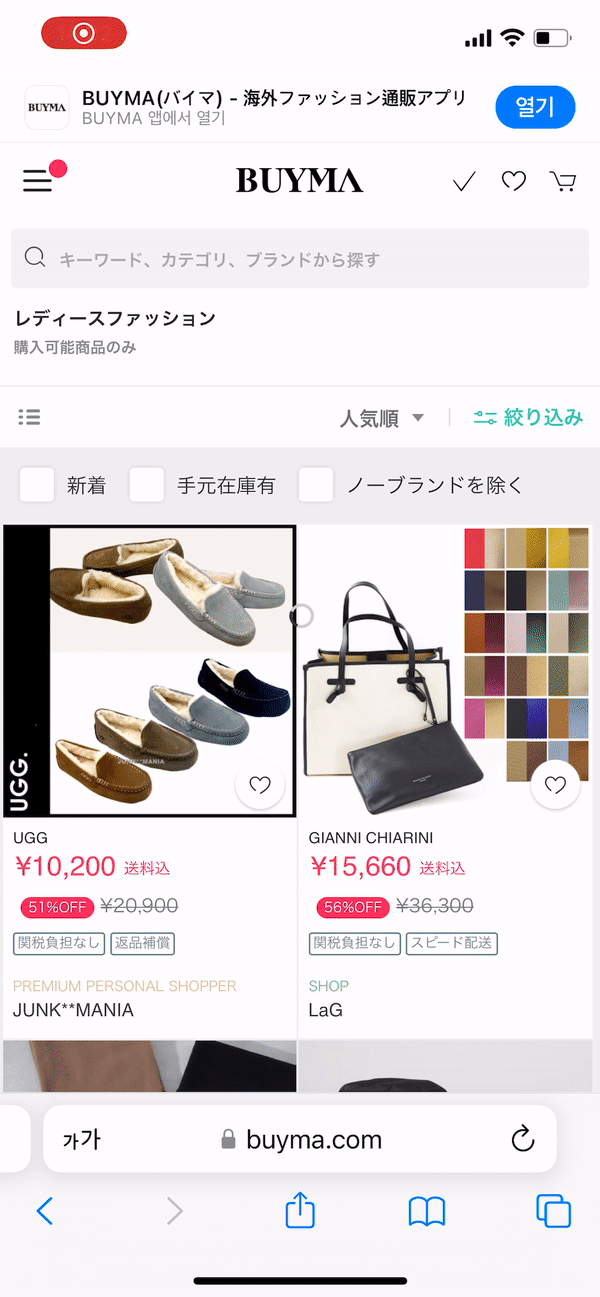600x1297 pixels.
Task: Check the 新着 checkbox
Action: click(37, 486)
